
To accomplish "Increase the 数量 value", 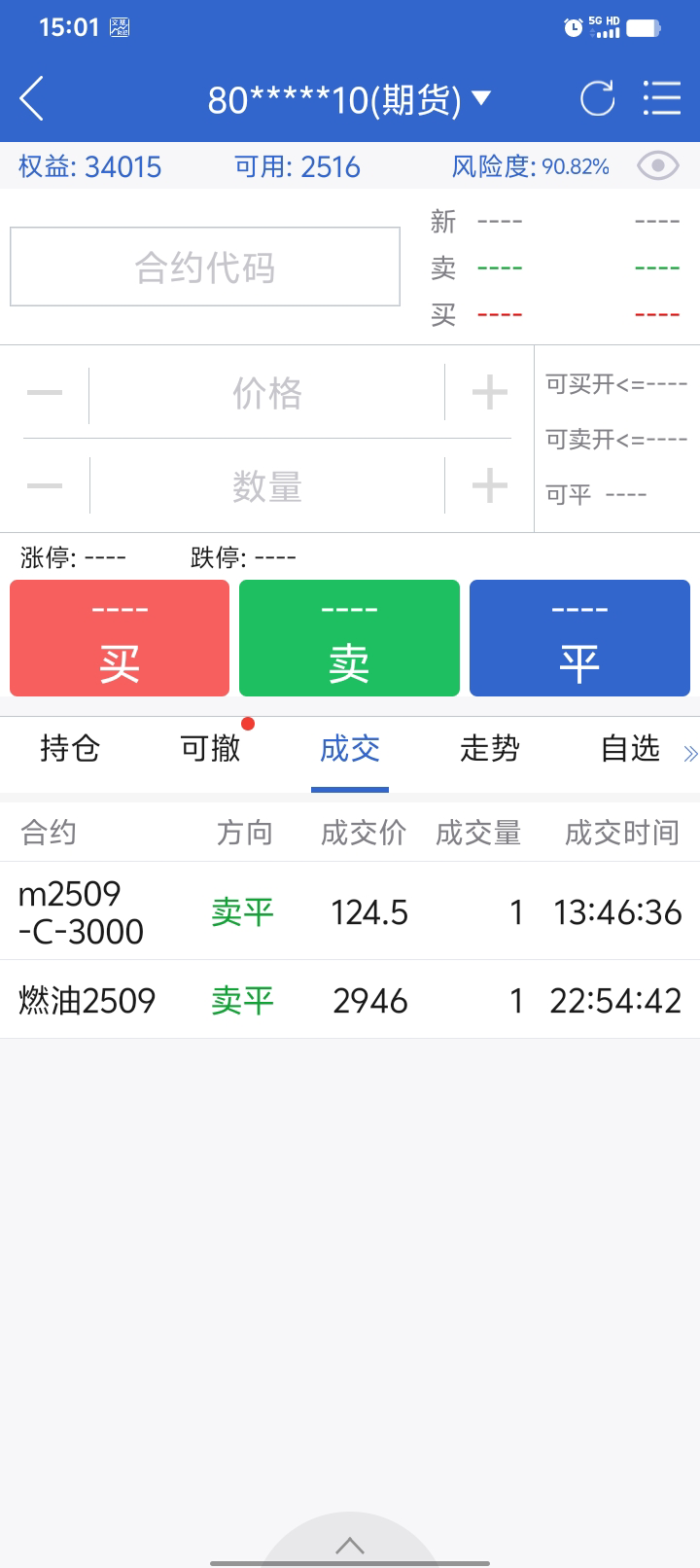I will pyautogui.click(x=489, y=485).
